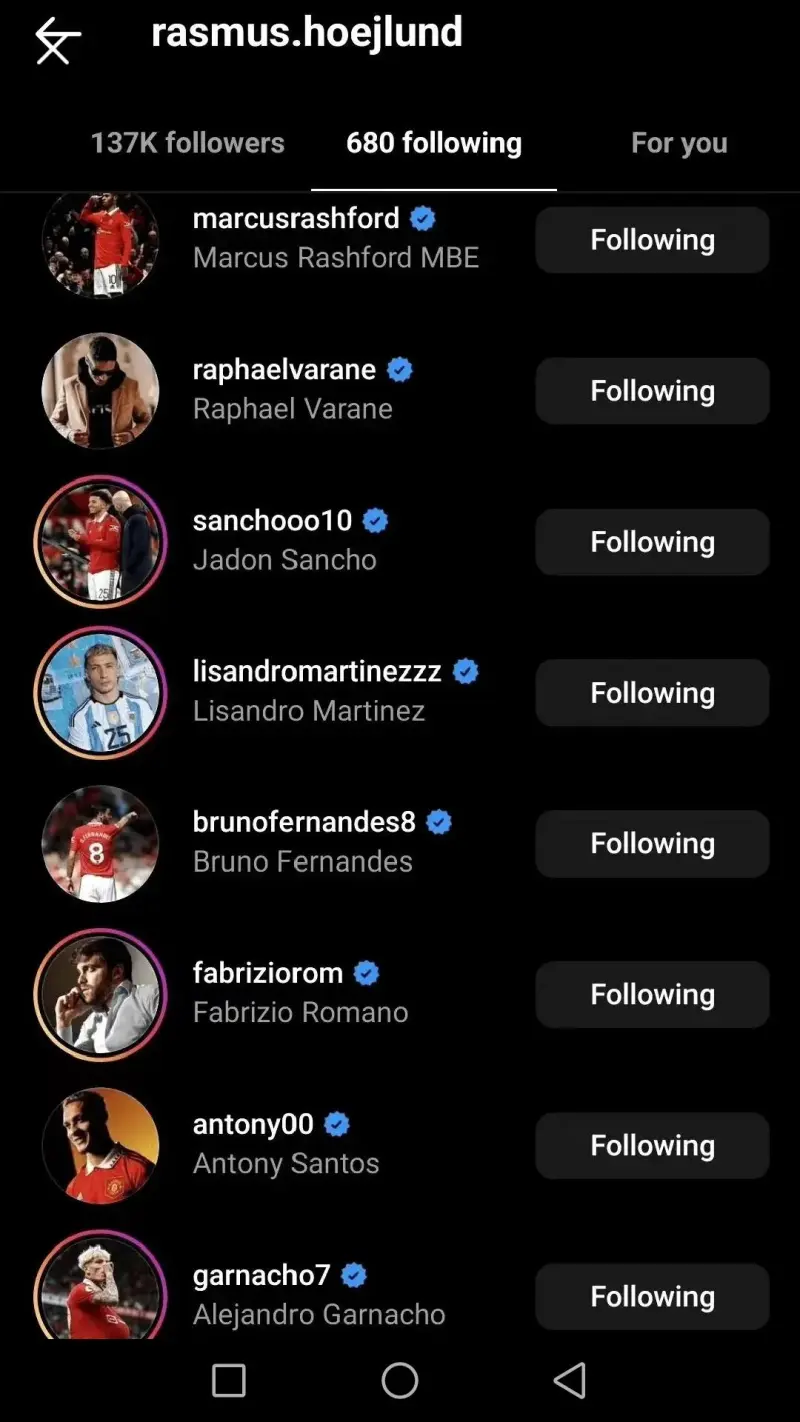Viewport: 800px width, 1422px height.
Task: Go to the system home screen
Action: point(399,1381)
